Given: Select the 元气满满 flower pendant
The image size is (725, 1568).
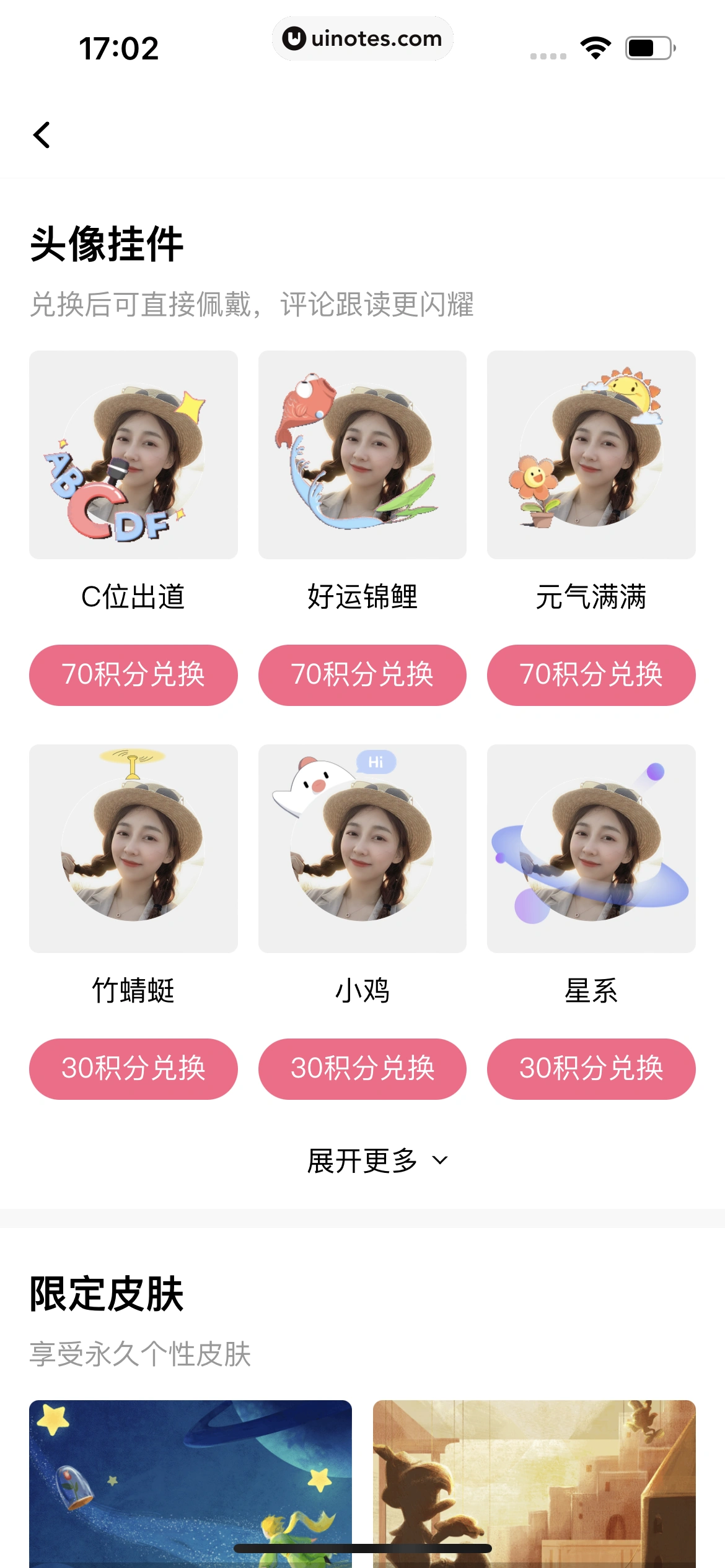Looking at the screenshot, I should 591,453.
